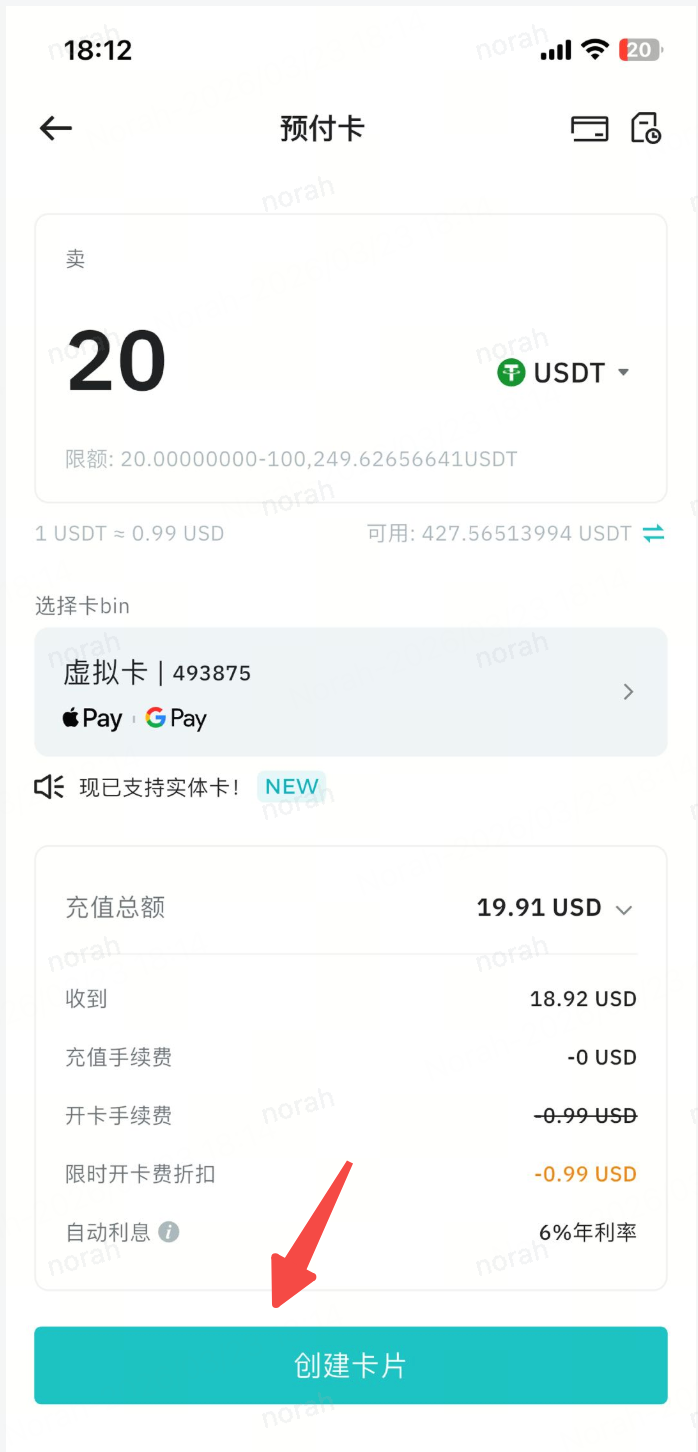698x1452 pixels.
Task: Open the USDT currency dropdown
Action: (564, 373)
